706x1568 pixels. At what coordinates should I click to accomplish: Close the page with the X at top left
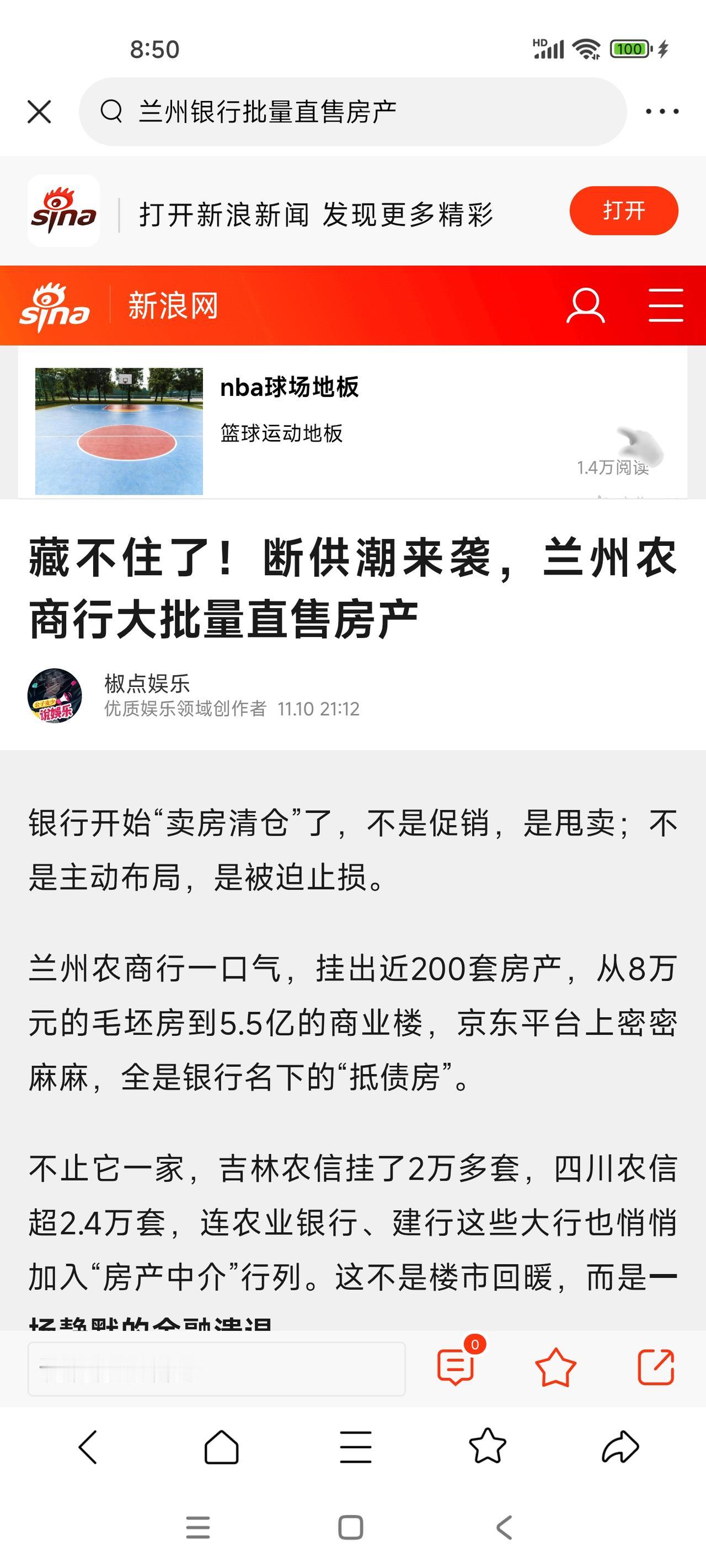[x=39, y=111]
